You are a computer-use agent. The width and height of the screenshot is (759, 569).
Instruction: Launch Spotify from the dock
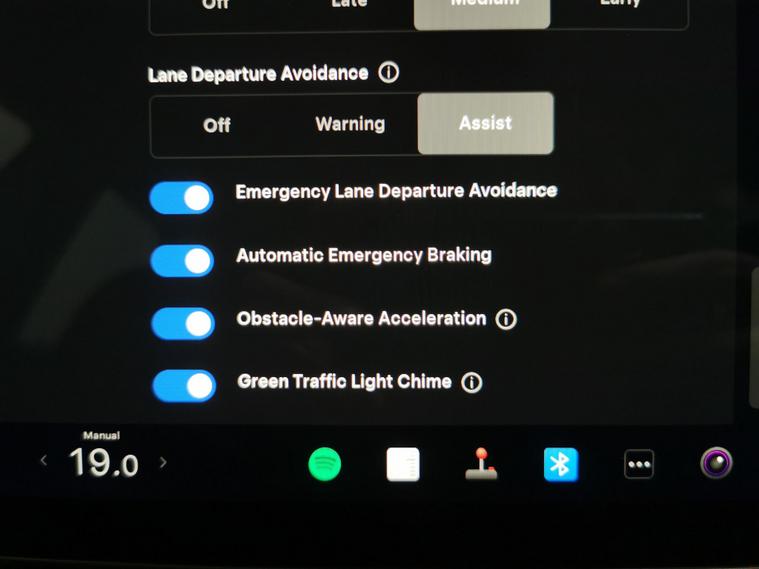point(325,464)
